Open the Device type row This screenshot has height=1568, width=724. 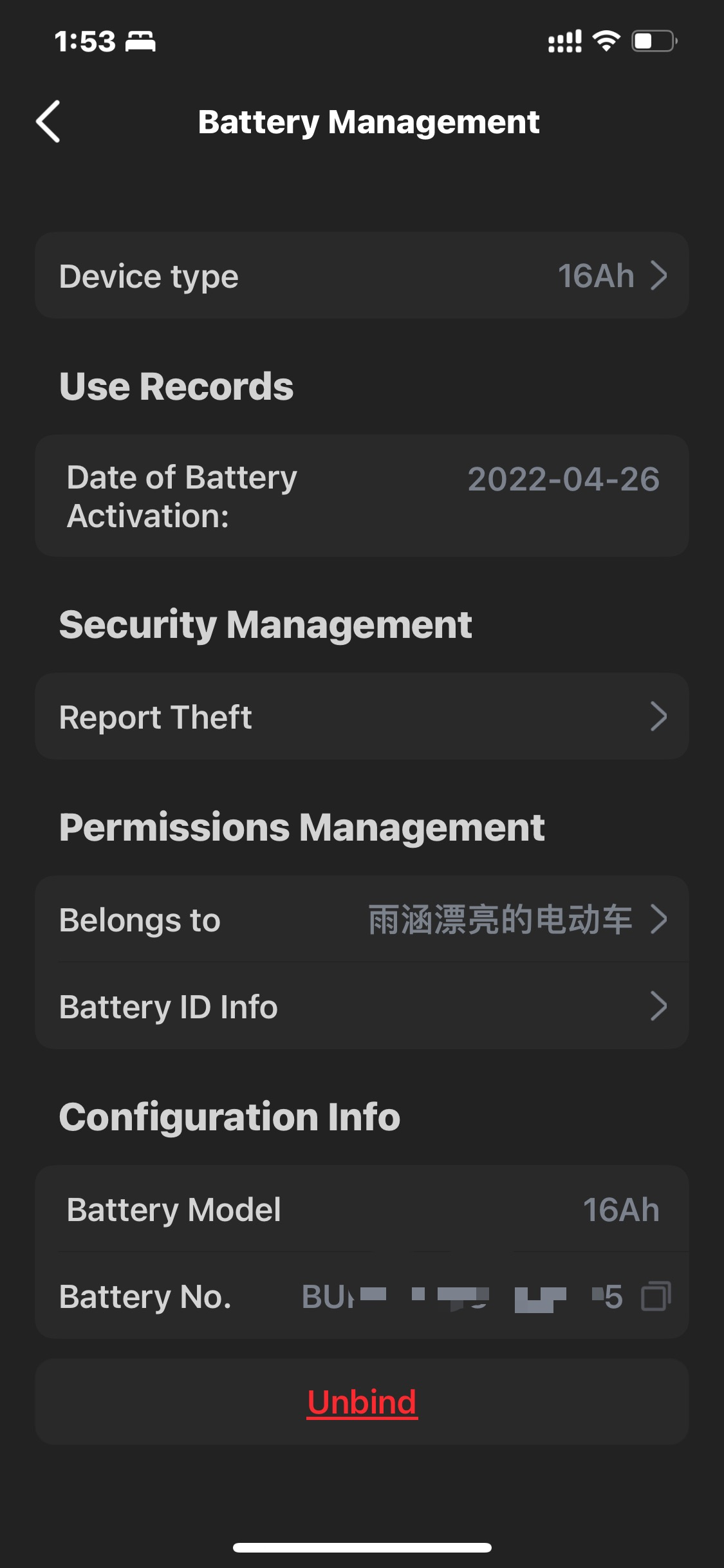362,275
